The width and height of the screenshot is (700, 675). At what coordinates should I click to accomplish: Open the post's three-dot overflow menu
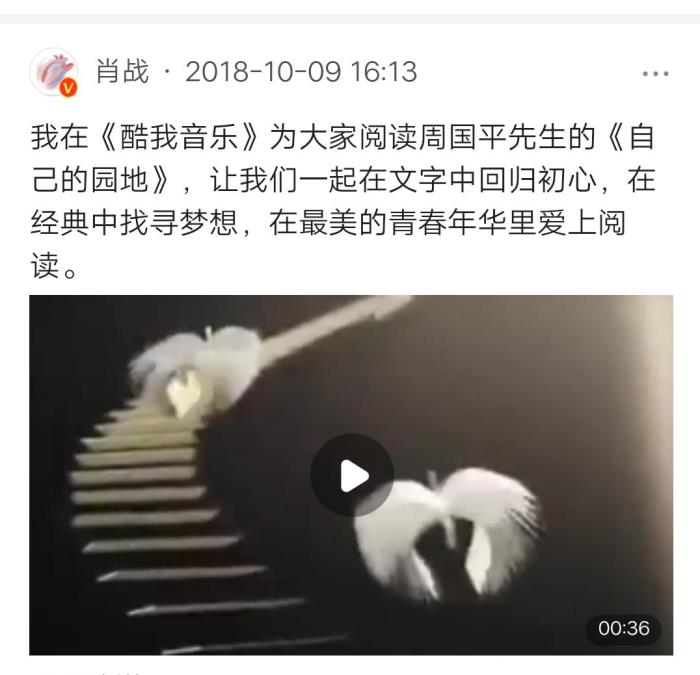[x=655, y=74]
